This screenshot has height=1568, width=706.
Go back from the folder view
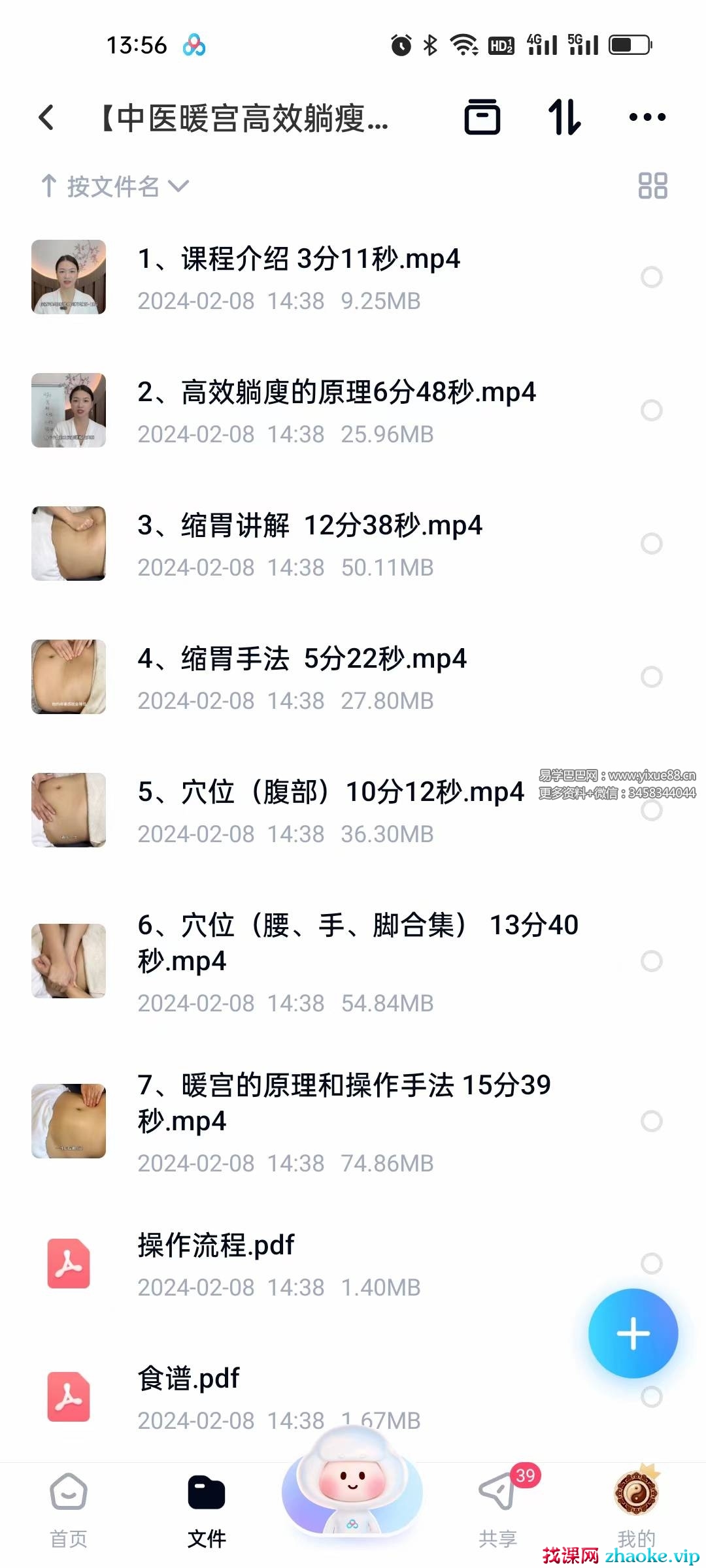point(46,118)
